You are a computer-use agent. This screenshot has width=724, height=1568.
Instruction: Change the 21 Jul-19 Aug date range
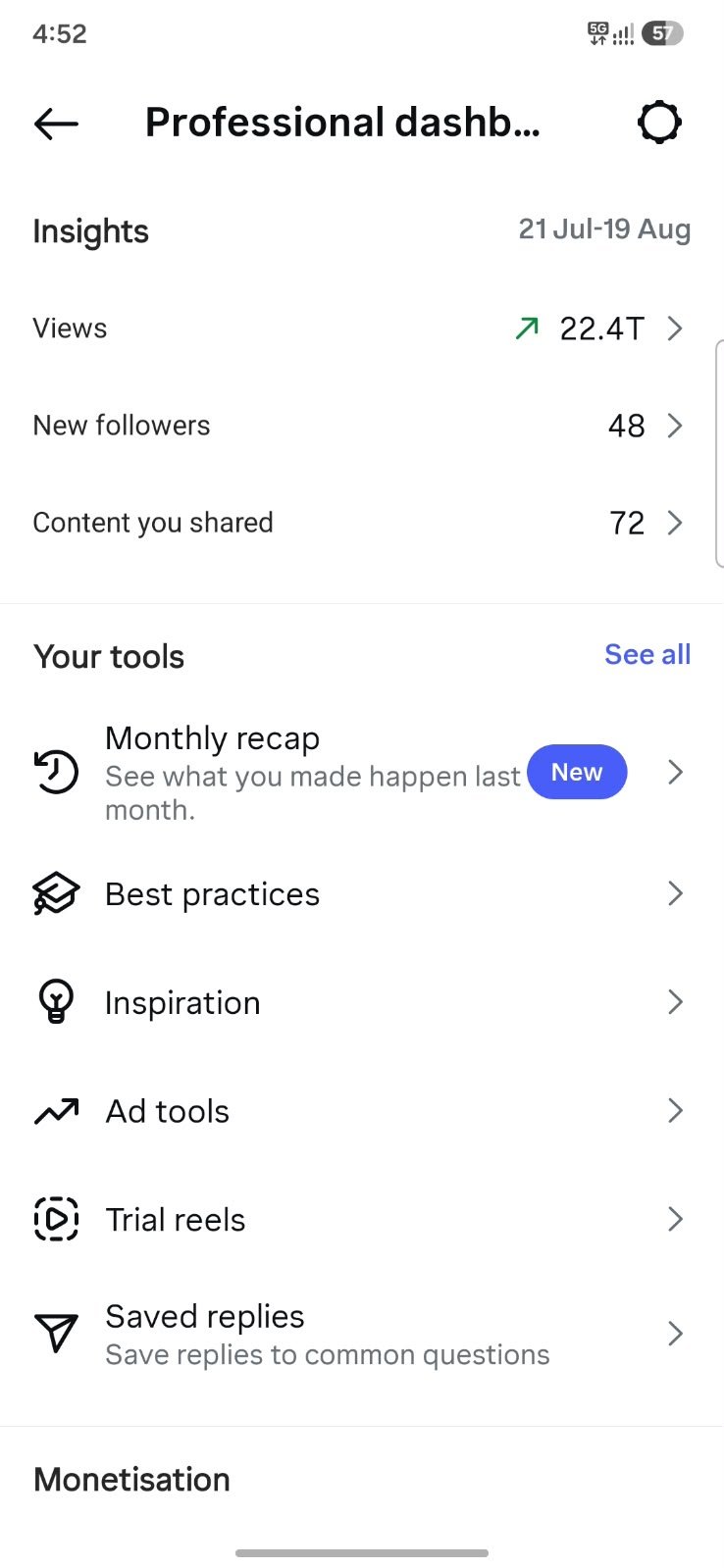click(604, 229)
